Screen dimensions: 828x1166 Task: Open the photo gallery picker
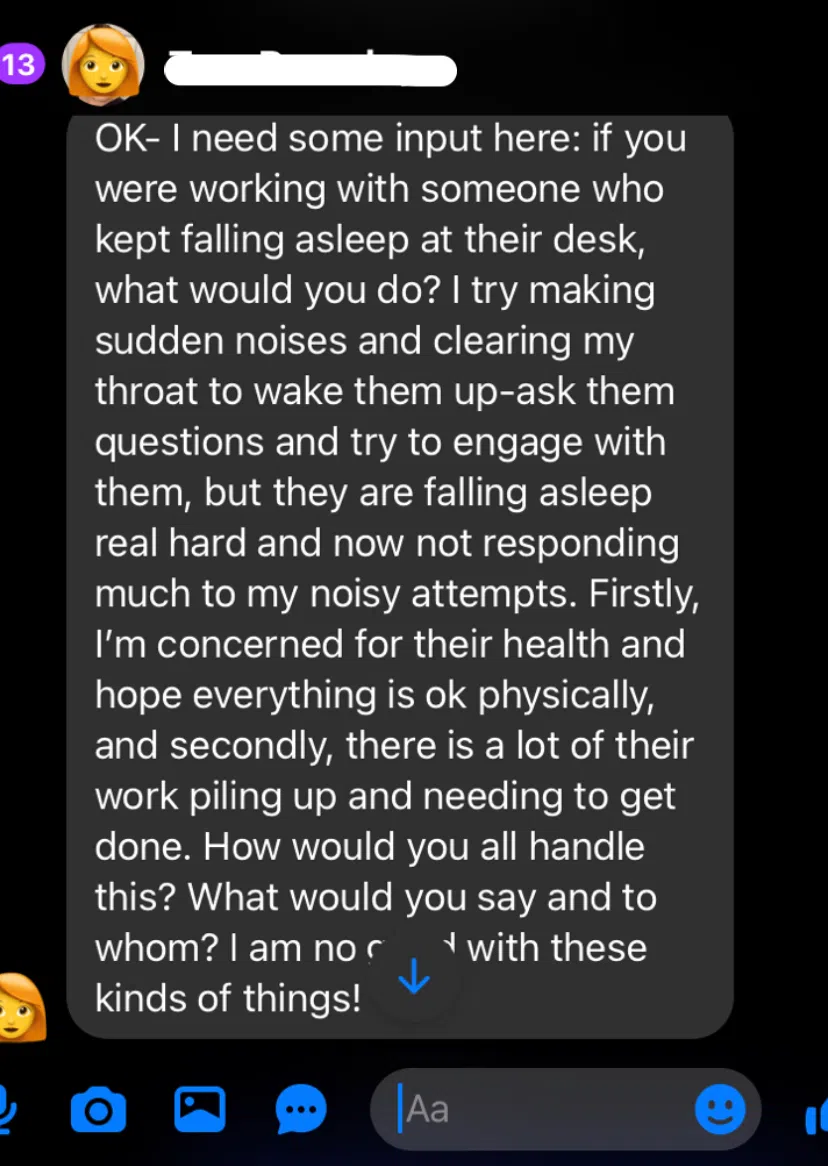(199, 1109)
